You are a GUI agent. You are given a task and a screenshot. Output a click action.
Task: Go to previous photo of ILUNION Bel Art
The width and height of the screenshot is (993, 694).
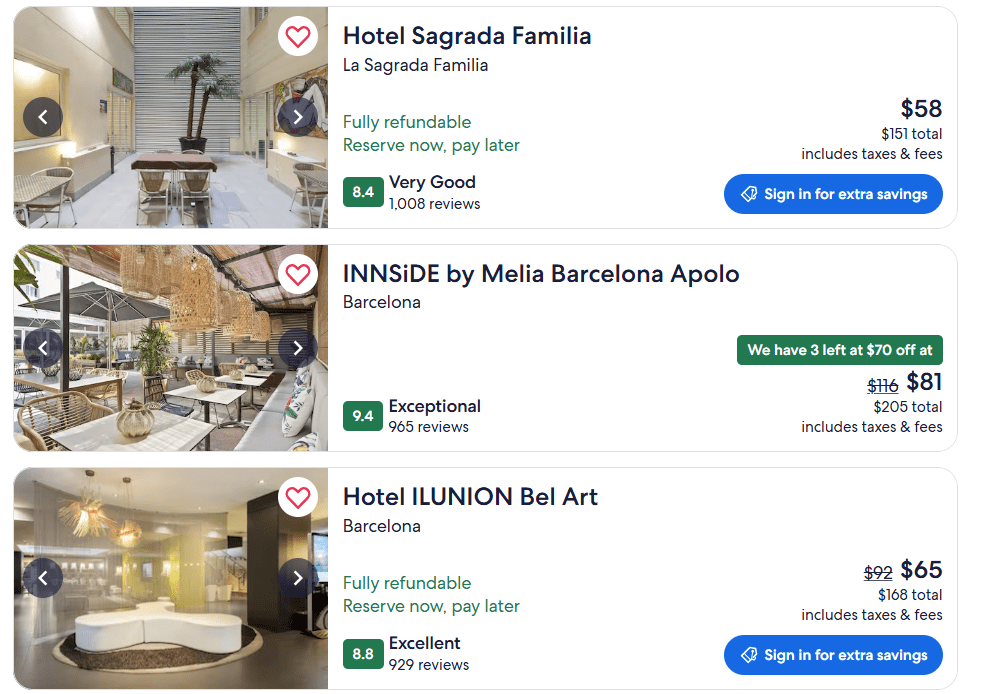click(43, 578)
